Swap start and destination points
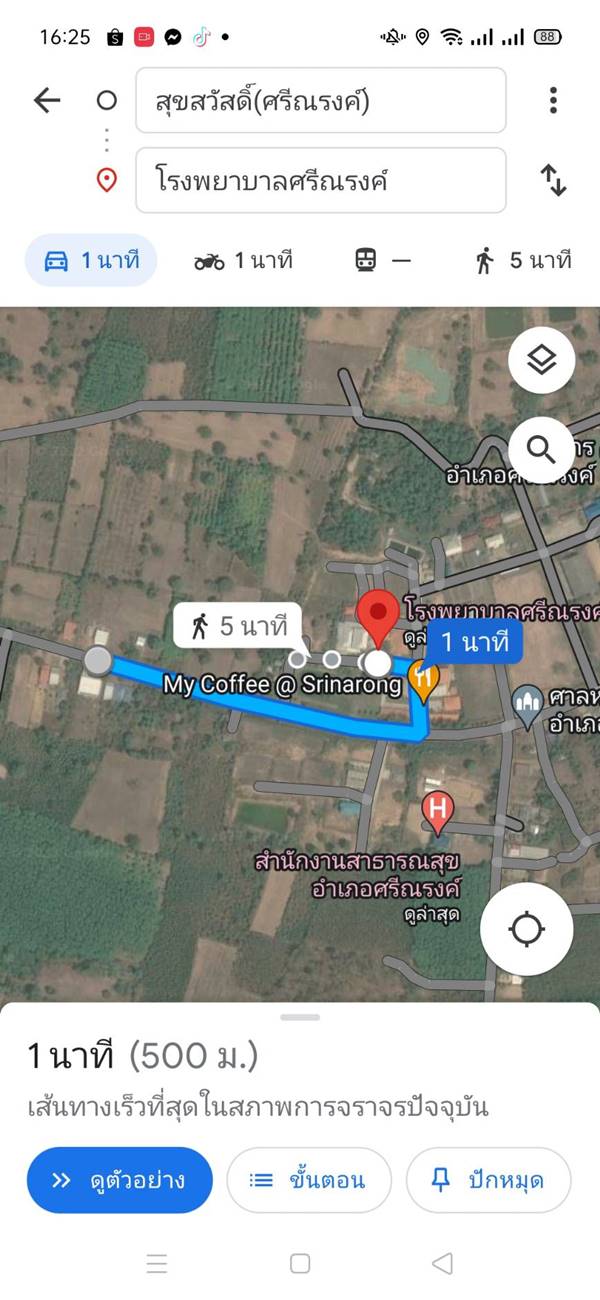600x1300 pixels. 553,181
